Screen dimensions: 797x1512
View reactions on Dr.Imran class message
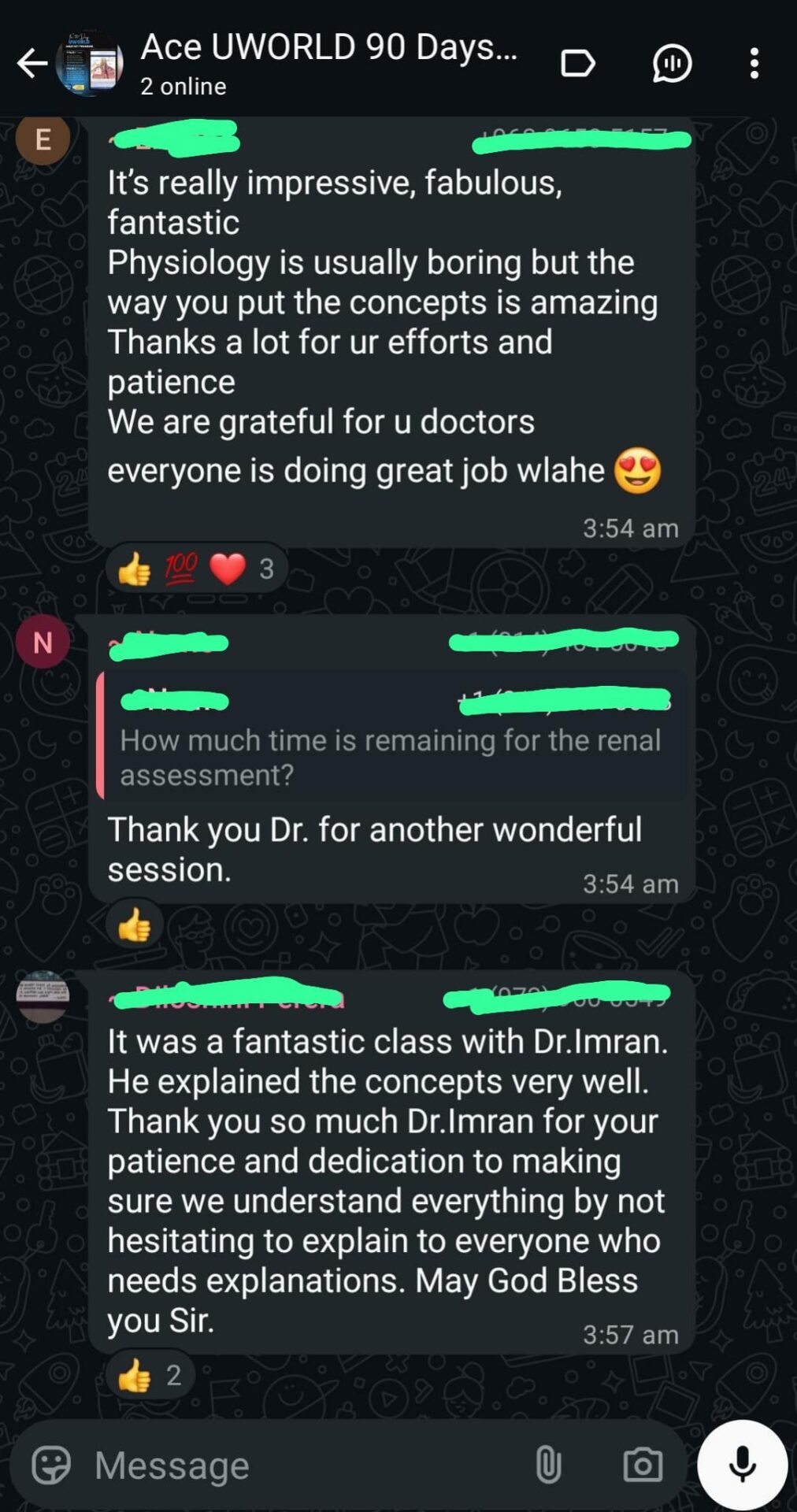point(150,1376)
